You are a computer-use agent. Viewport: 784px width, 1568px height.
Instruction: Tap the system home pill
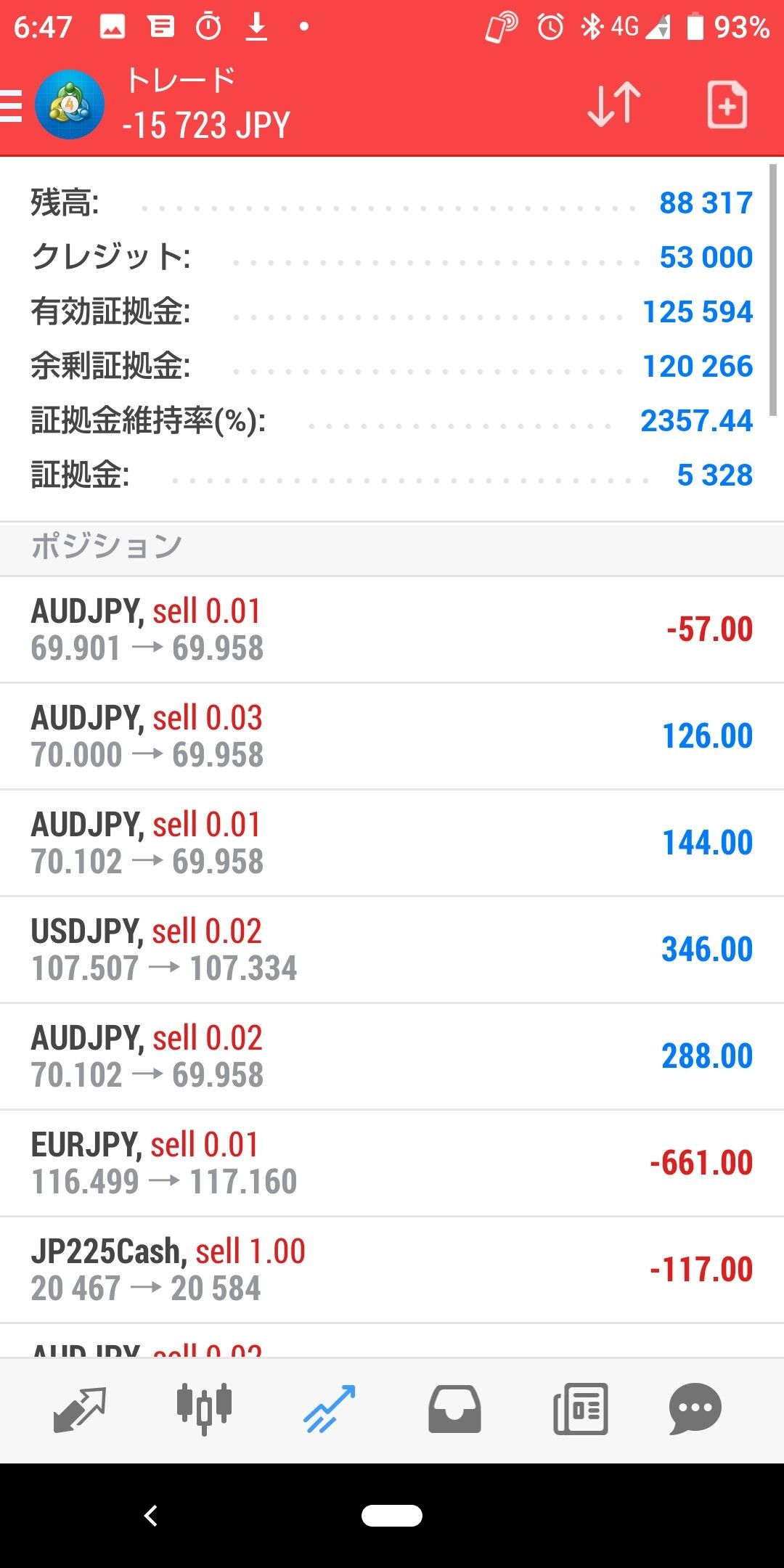(x=392, y=1516)
